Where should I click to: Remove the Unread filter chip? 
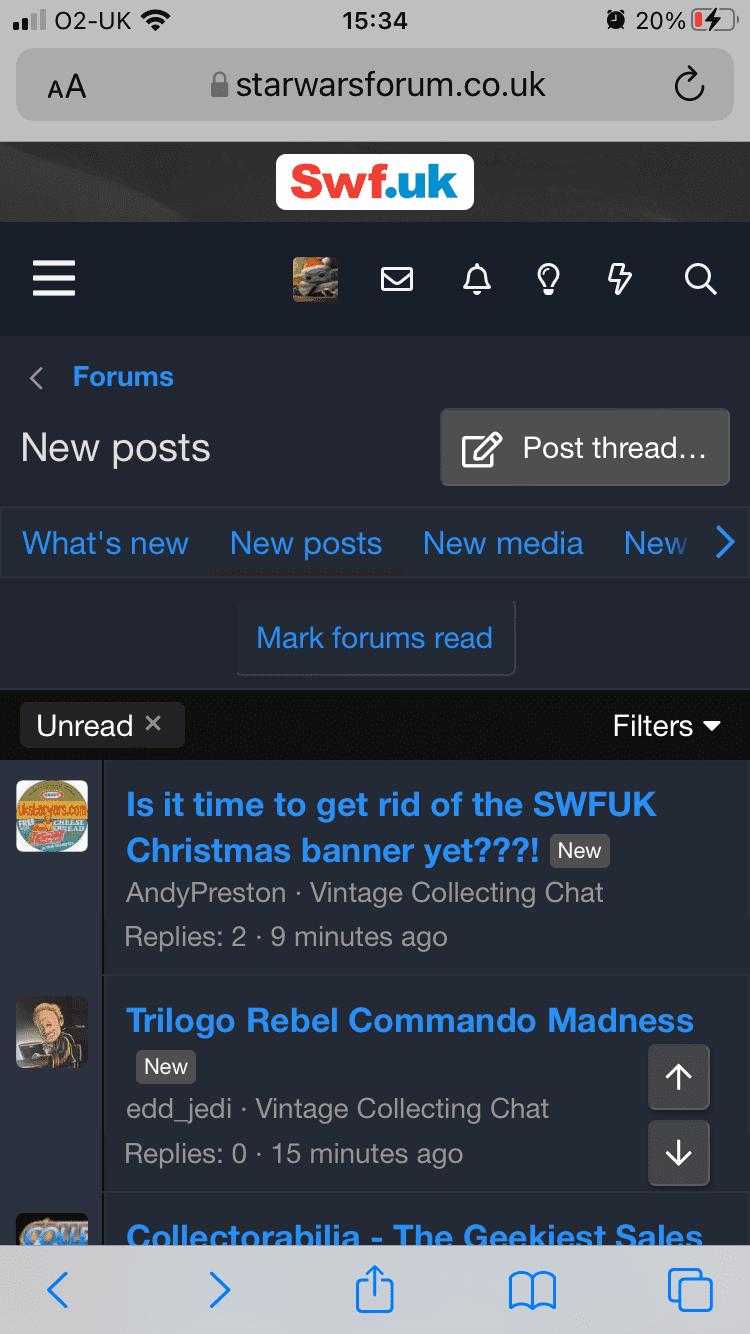pos(153,723)
